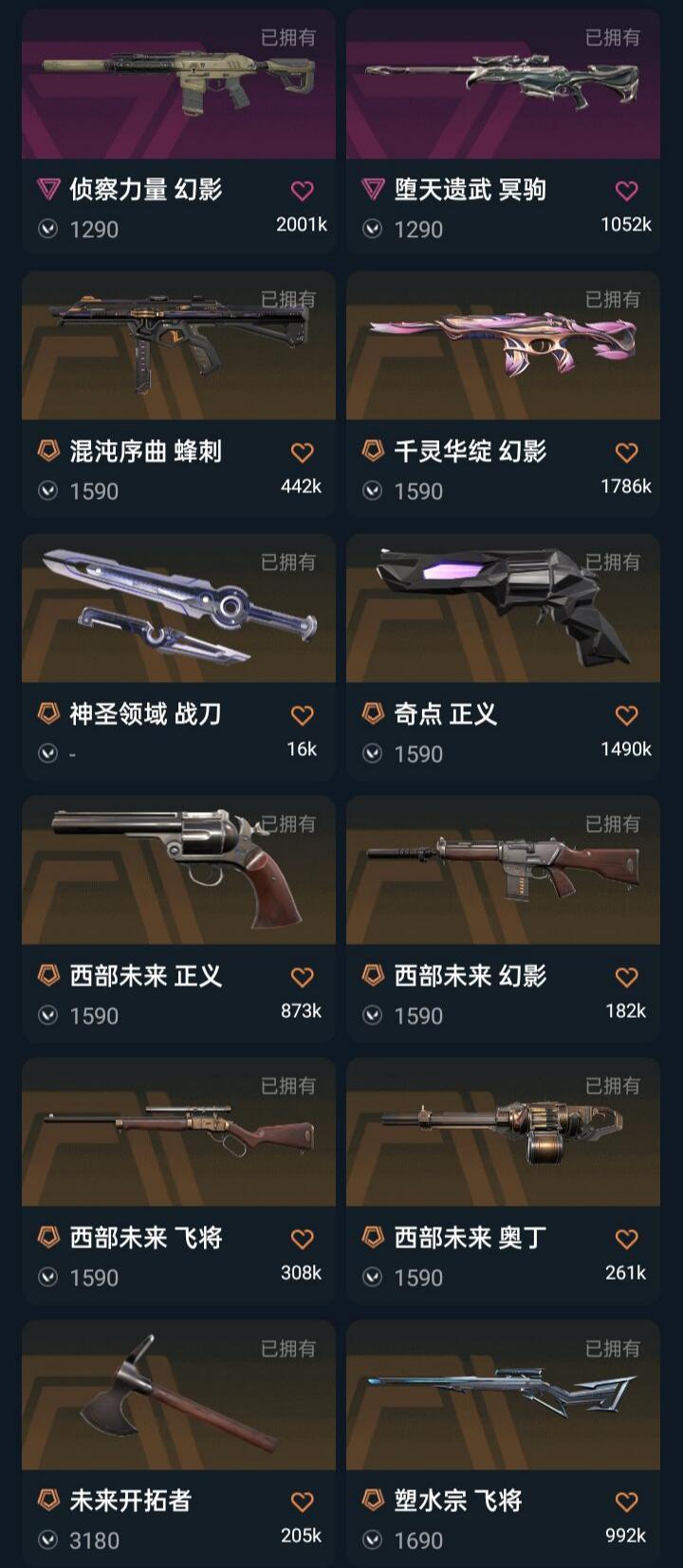Unfavorite the 堕天遗武 冥驹 skin
Image resolution: width=683 pixels, height=1568 pixels.
[625, 189]
